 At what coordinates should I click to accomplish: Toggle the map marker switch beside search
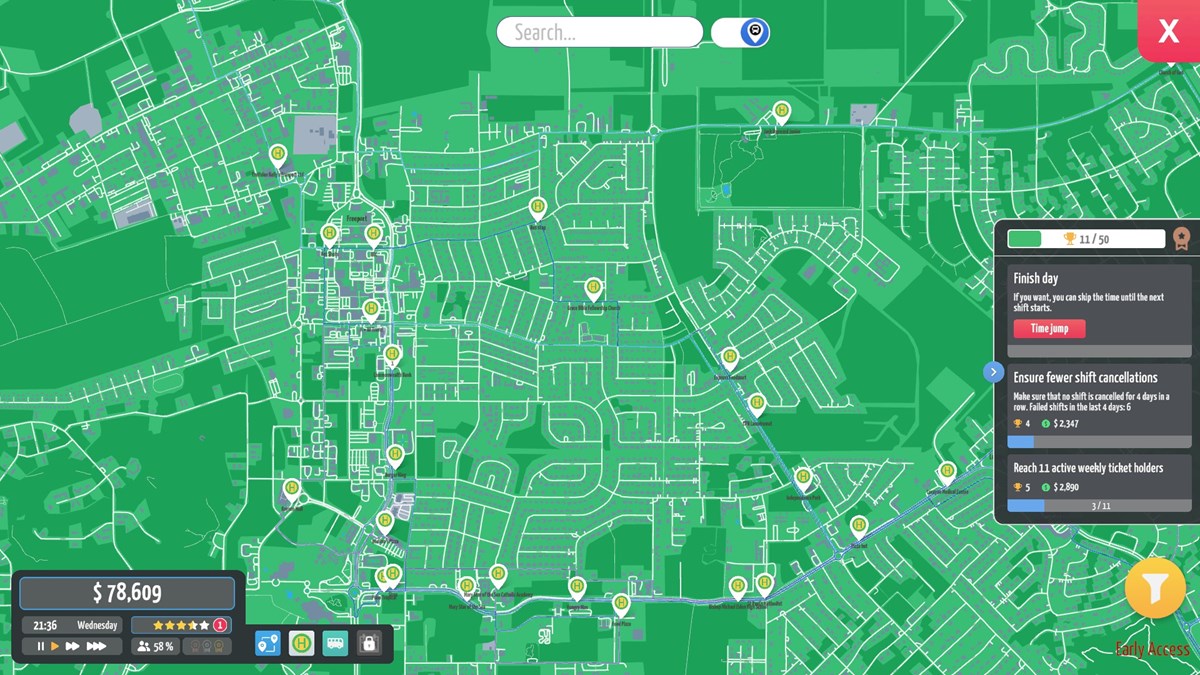click(x=741, y=33)
